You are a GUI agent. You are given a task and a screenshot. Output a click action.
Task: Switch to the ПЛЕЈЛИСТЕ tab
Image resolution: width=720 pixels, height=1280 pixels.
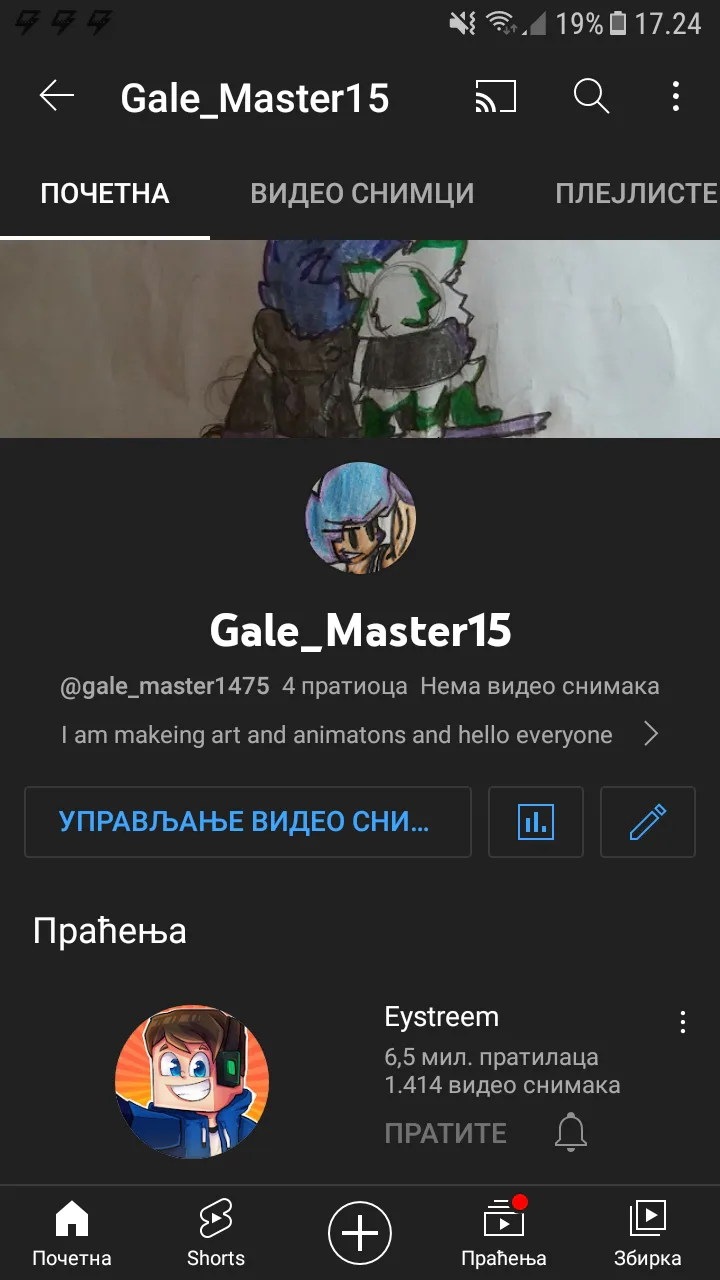(636, 193)
